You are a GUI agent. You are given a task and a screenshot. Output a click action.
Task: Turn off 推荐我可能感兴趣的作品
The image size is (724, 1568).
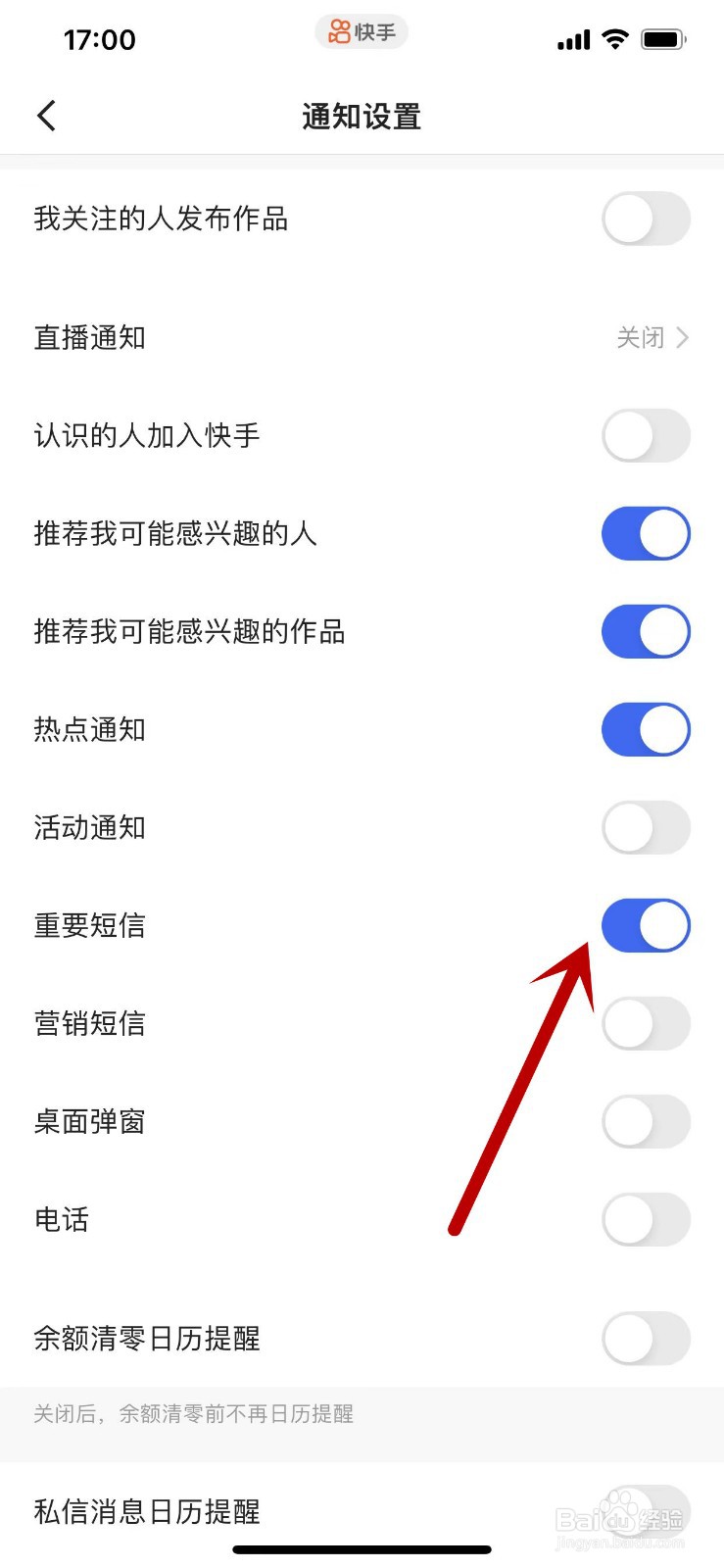646,631
